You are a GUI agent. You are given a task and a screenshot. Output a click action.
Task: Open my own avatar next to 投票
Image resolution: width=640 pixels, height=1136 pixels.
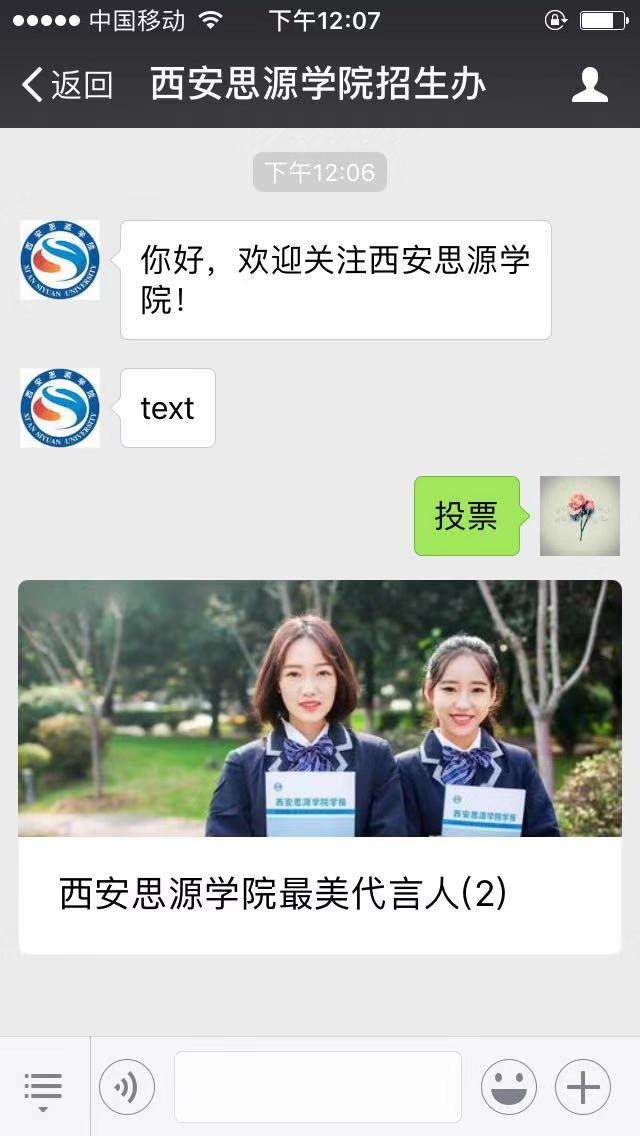point(580,516)
